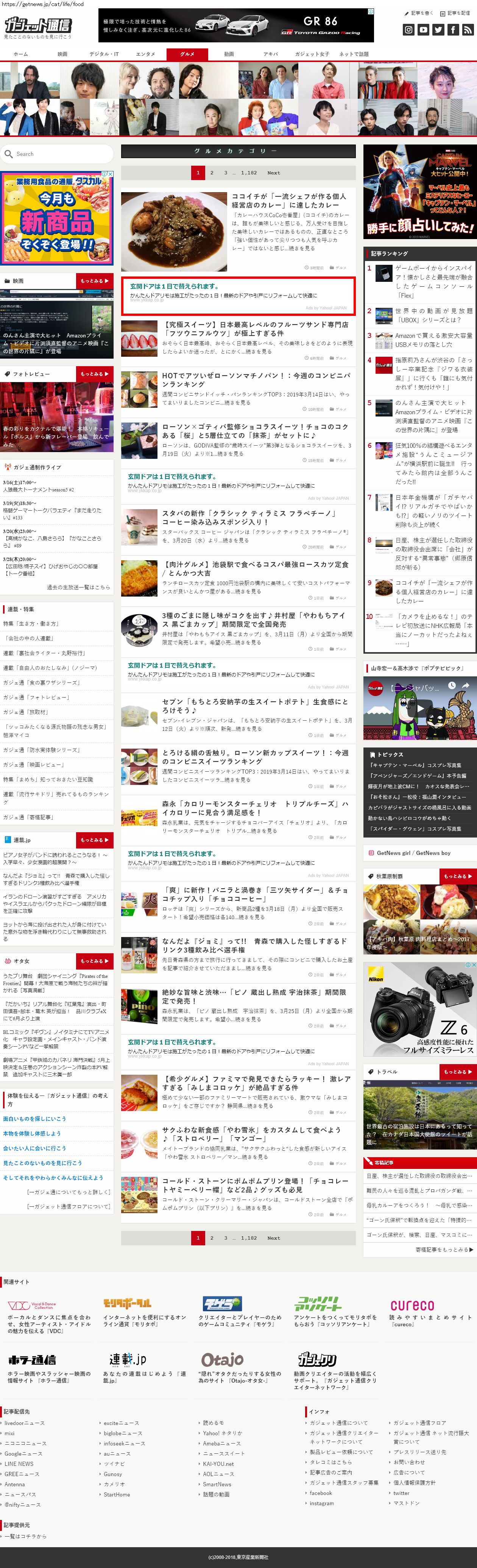The height and width of the screenshot is (1568, 477).
Task: Open the ガジェット女子 tab
Action: 312,54
